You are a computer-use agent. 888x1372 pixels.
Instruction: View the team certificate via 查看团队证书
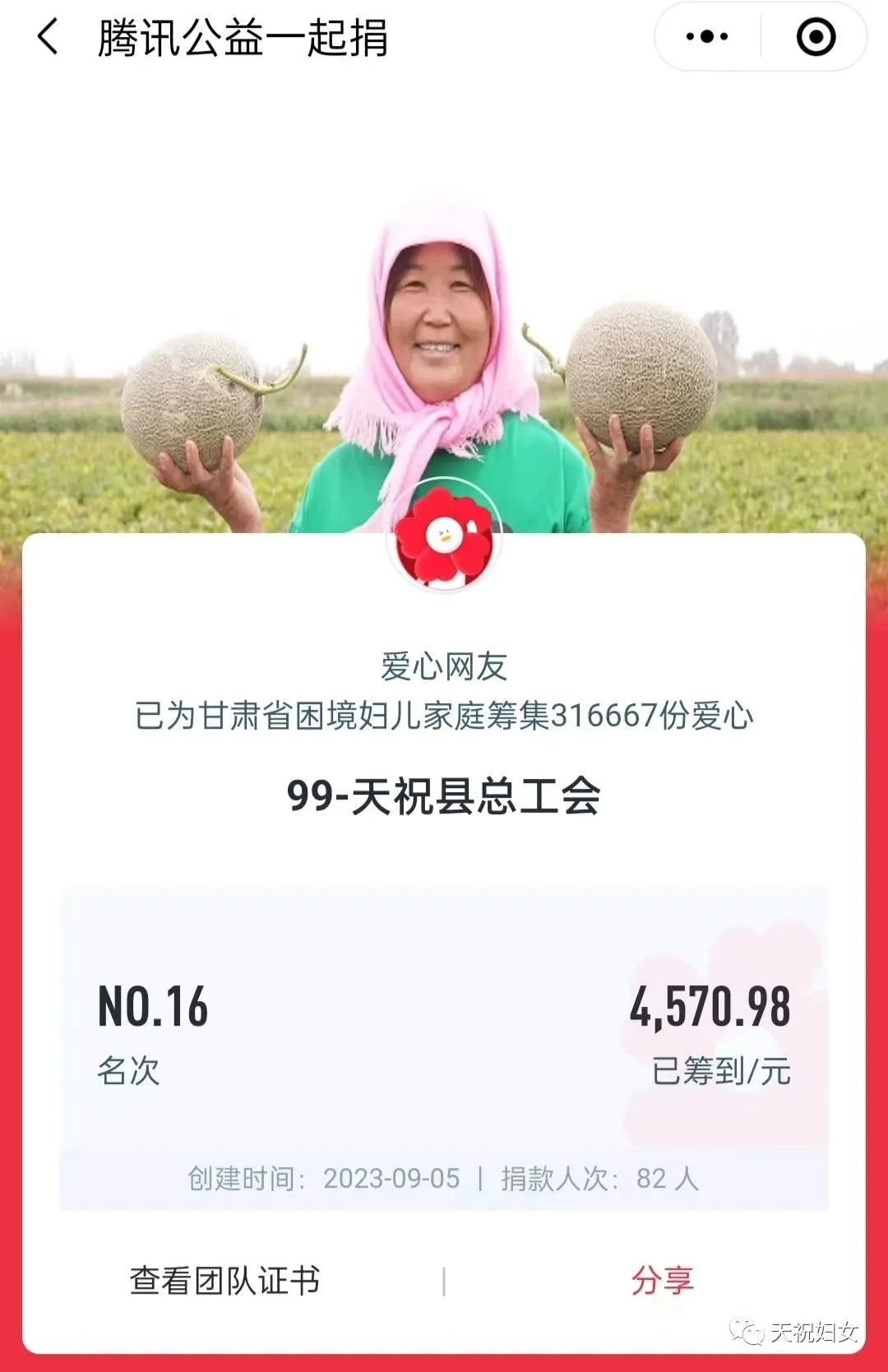point(224,1281)
